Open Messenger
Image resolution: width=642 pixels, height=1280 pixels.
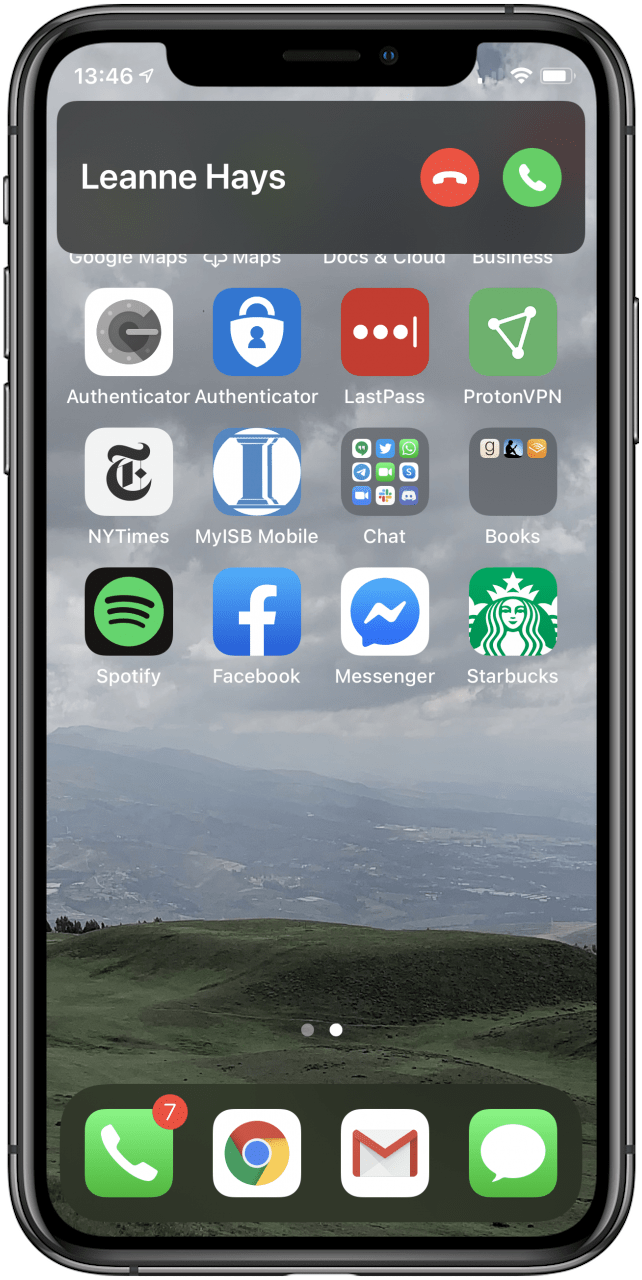point(385,612)
